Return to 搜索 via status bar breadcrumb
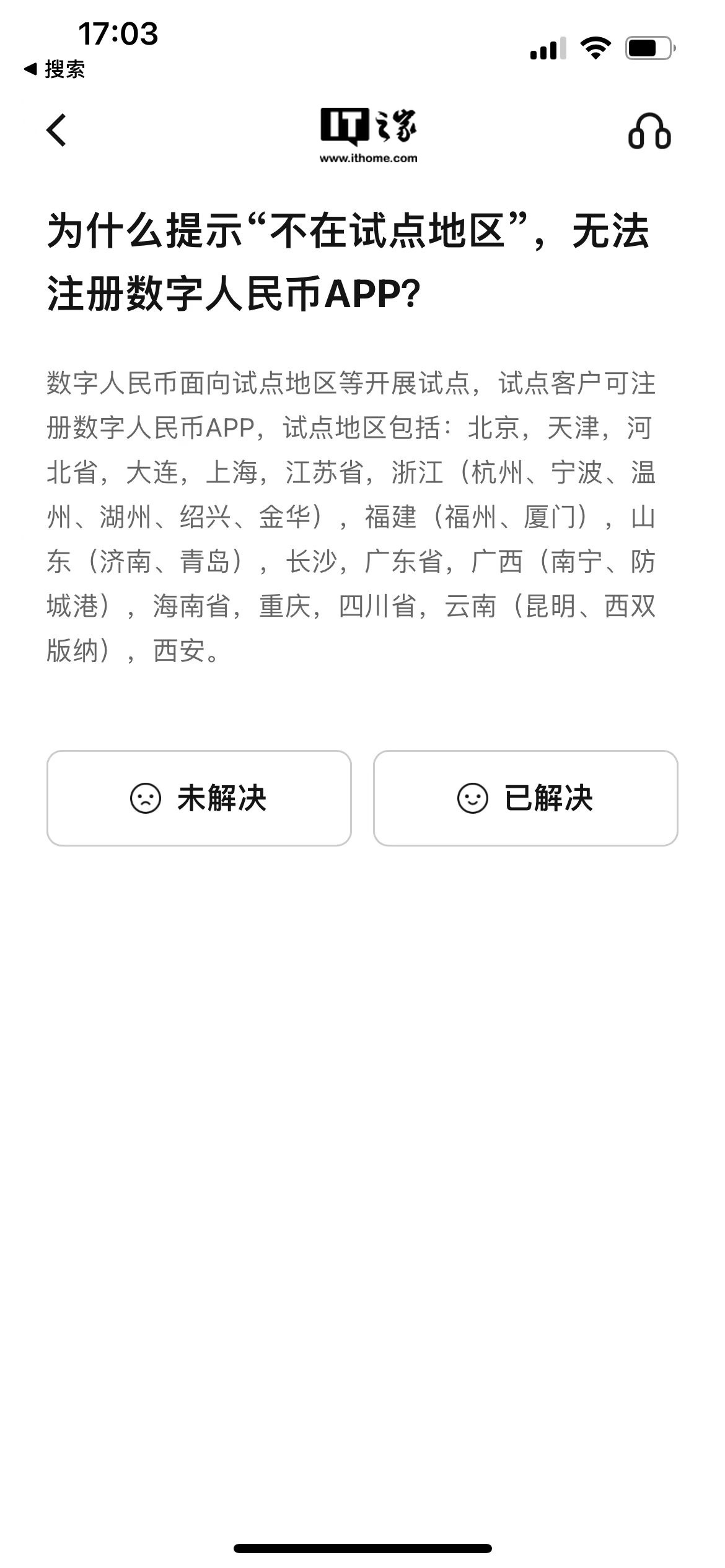 point(55,69)
